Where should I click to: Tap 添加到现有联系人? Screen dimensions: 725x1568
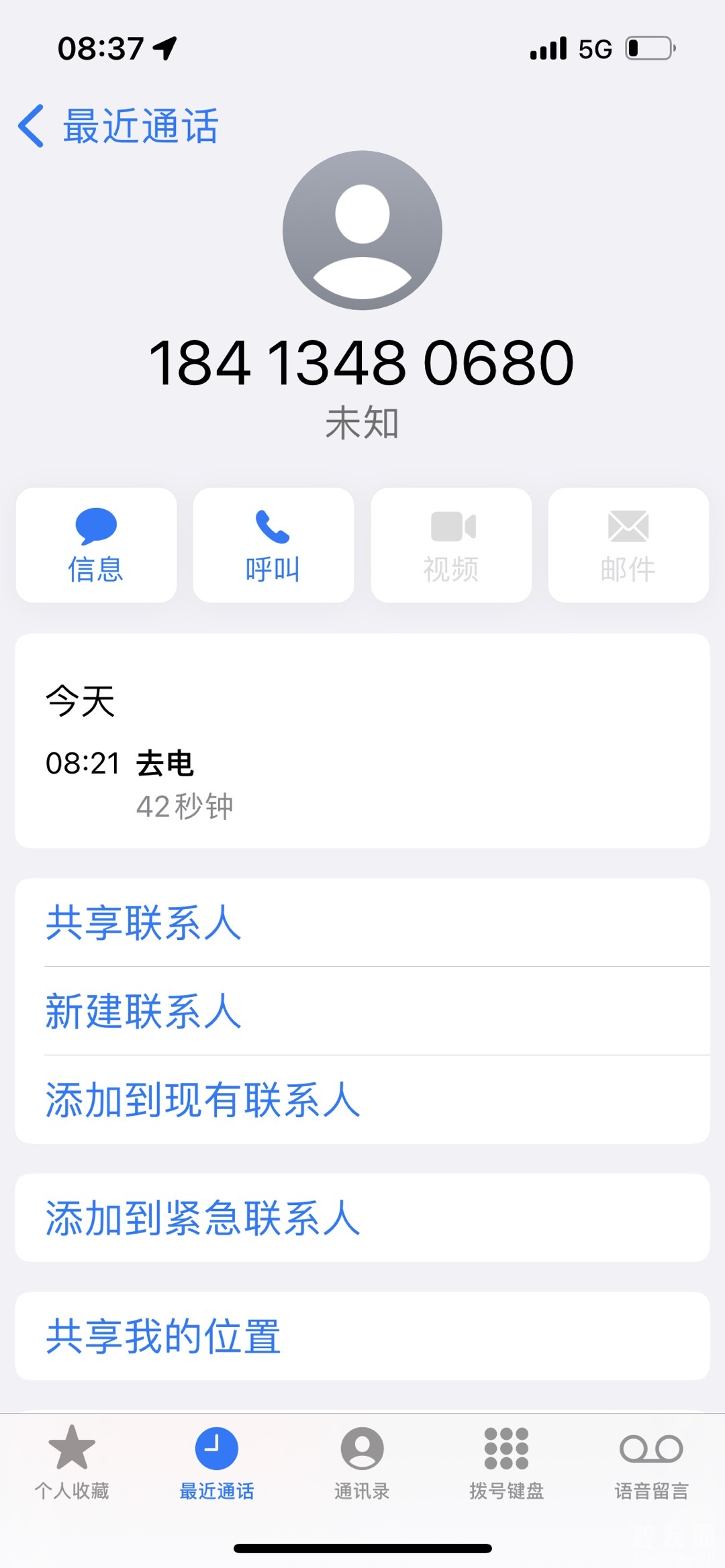coord(203,1100)
